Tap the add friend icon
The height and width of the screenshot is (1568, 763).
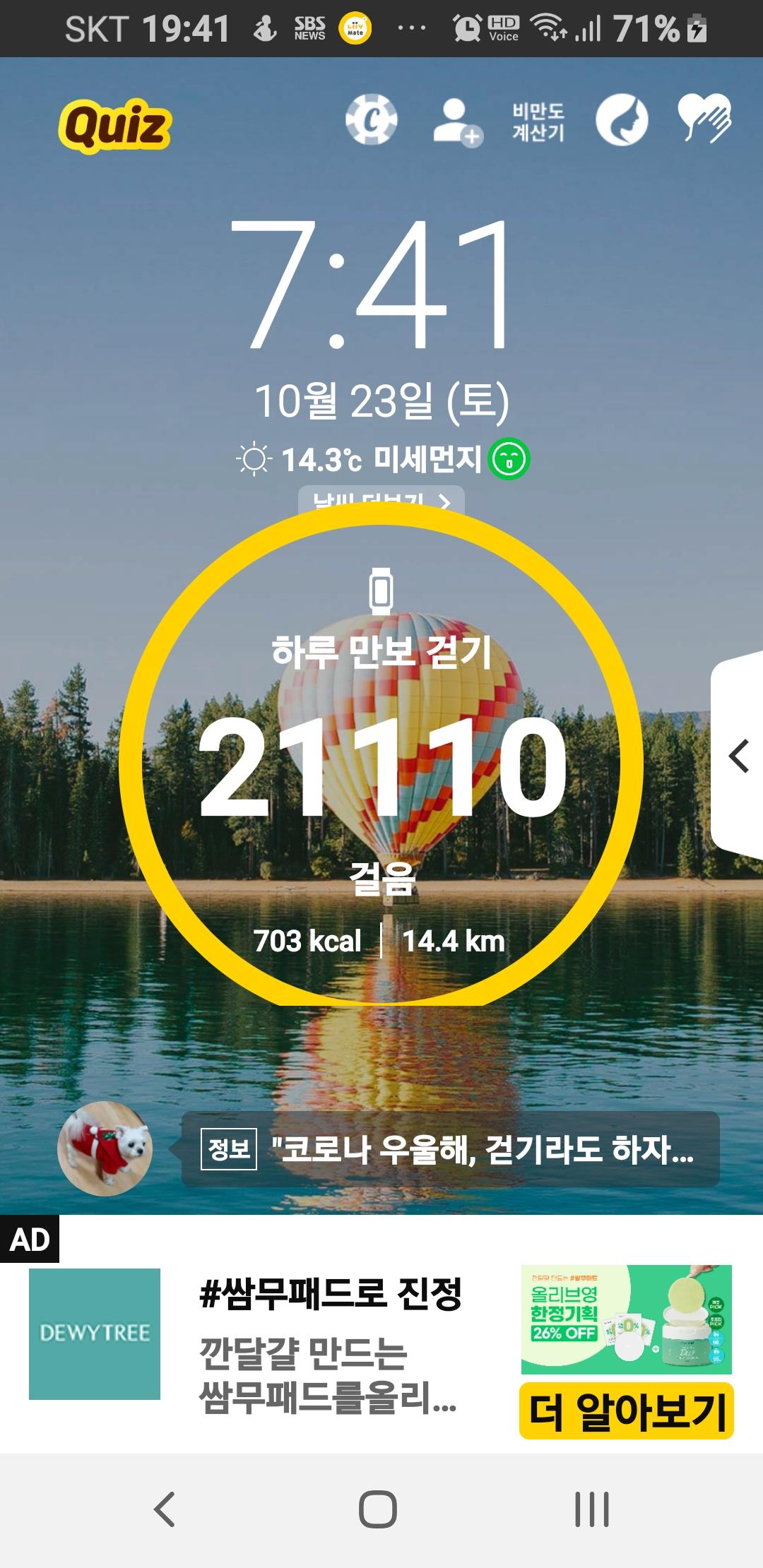(456, 121)
